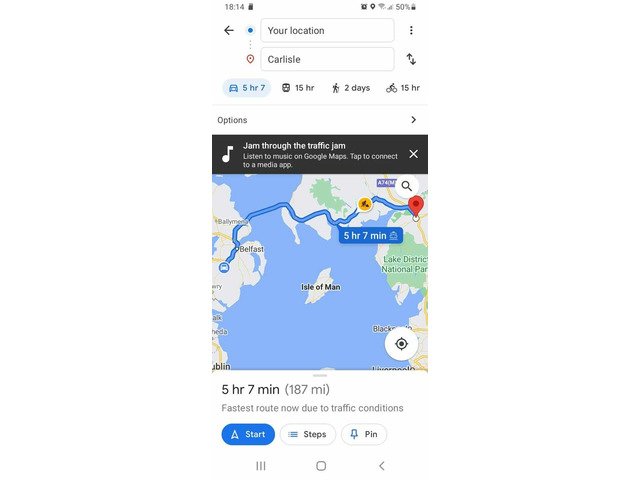This screenshot has height=480, width=640.
Task: Pin this route
Action: click(364, 434)
